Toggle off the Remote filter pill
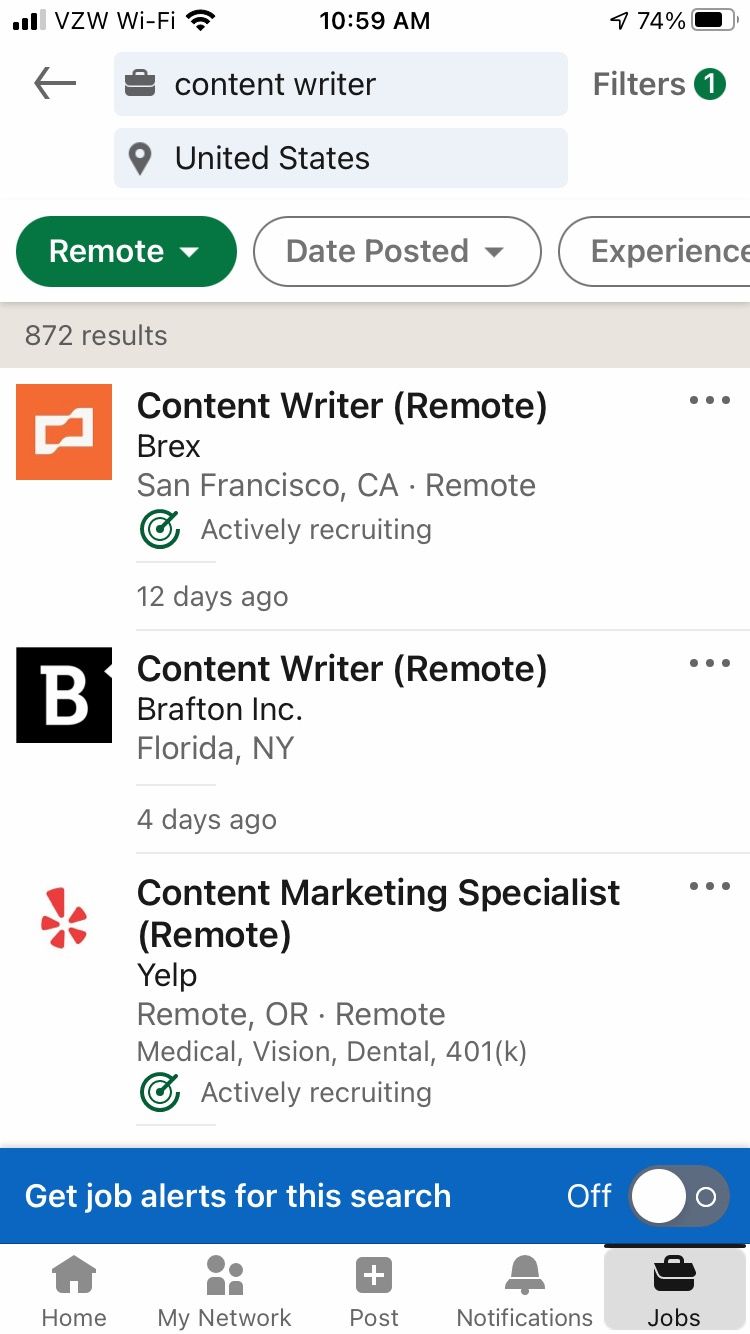 click(125, 251)
